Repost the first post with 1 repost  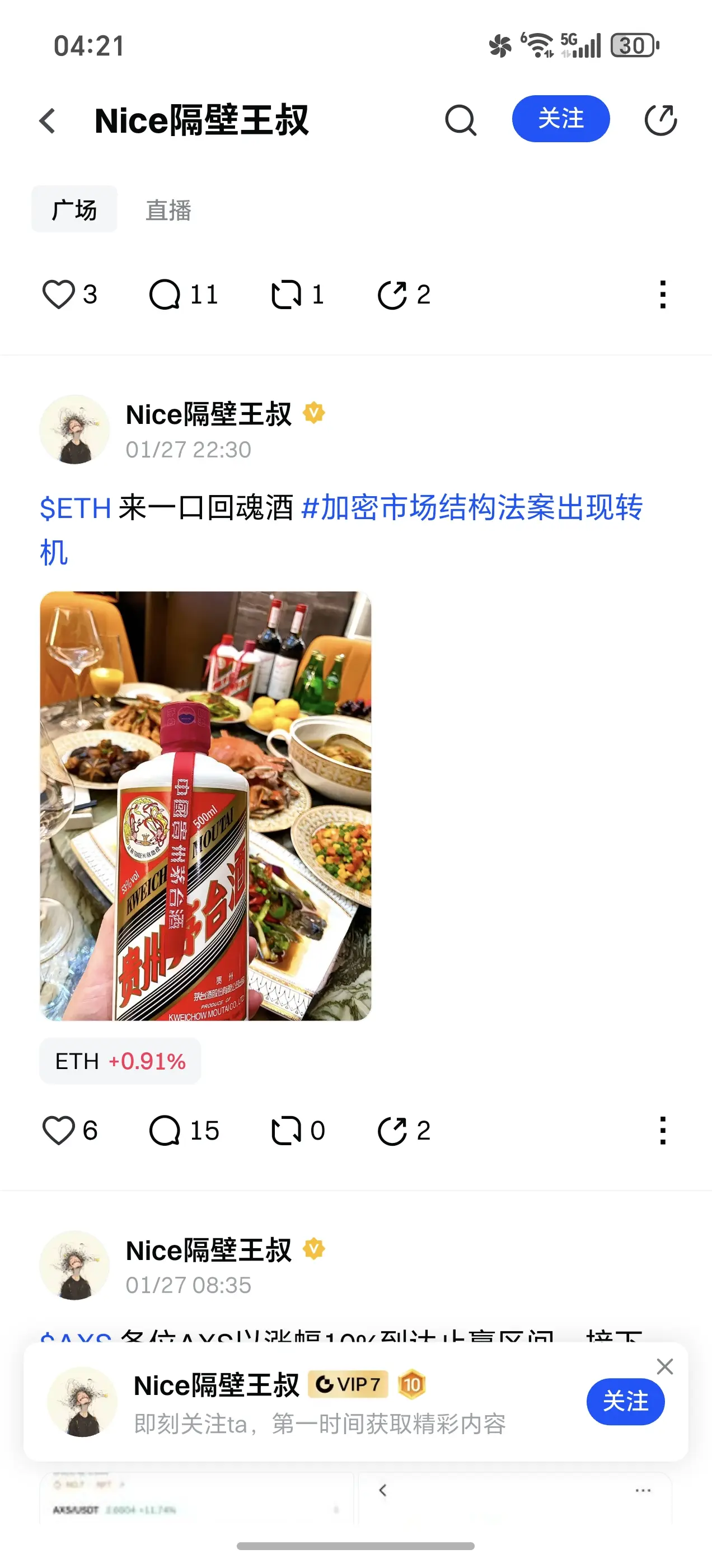pos(289,295)
